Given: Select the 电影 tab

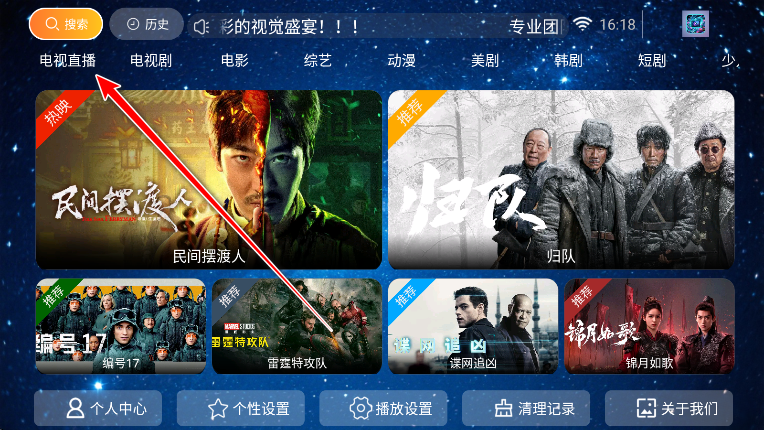Looking at the screenshot, I should tap(235, 60).
